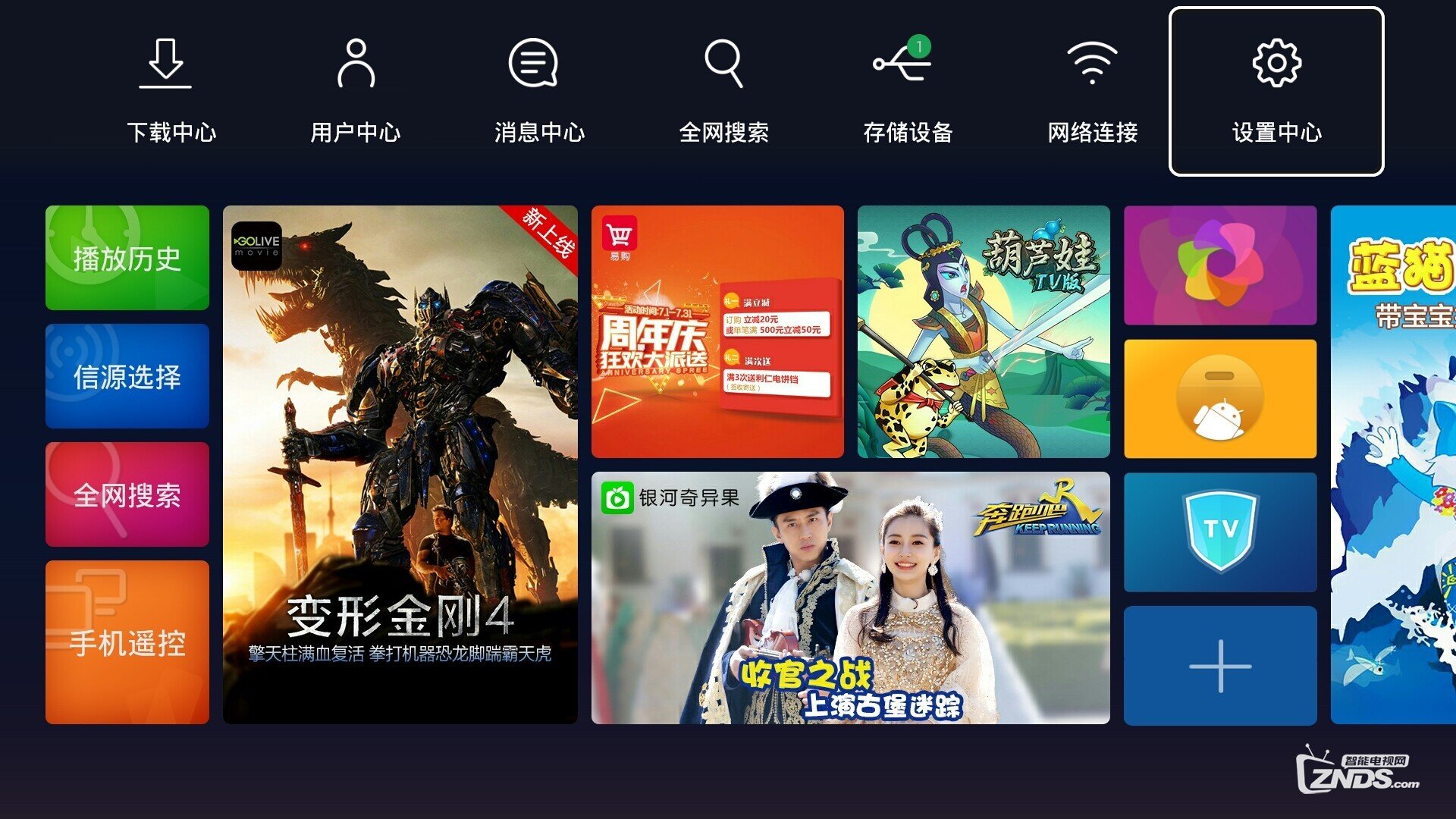1456x819 pixels.
Task: Open the 银河奇异果 奔跑吧 show card
Action: (849, 598)
